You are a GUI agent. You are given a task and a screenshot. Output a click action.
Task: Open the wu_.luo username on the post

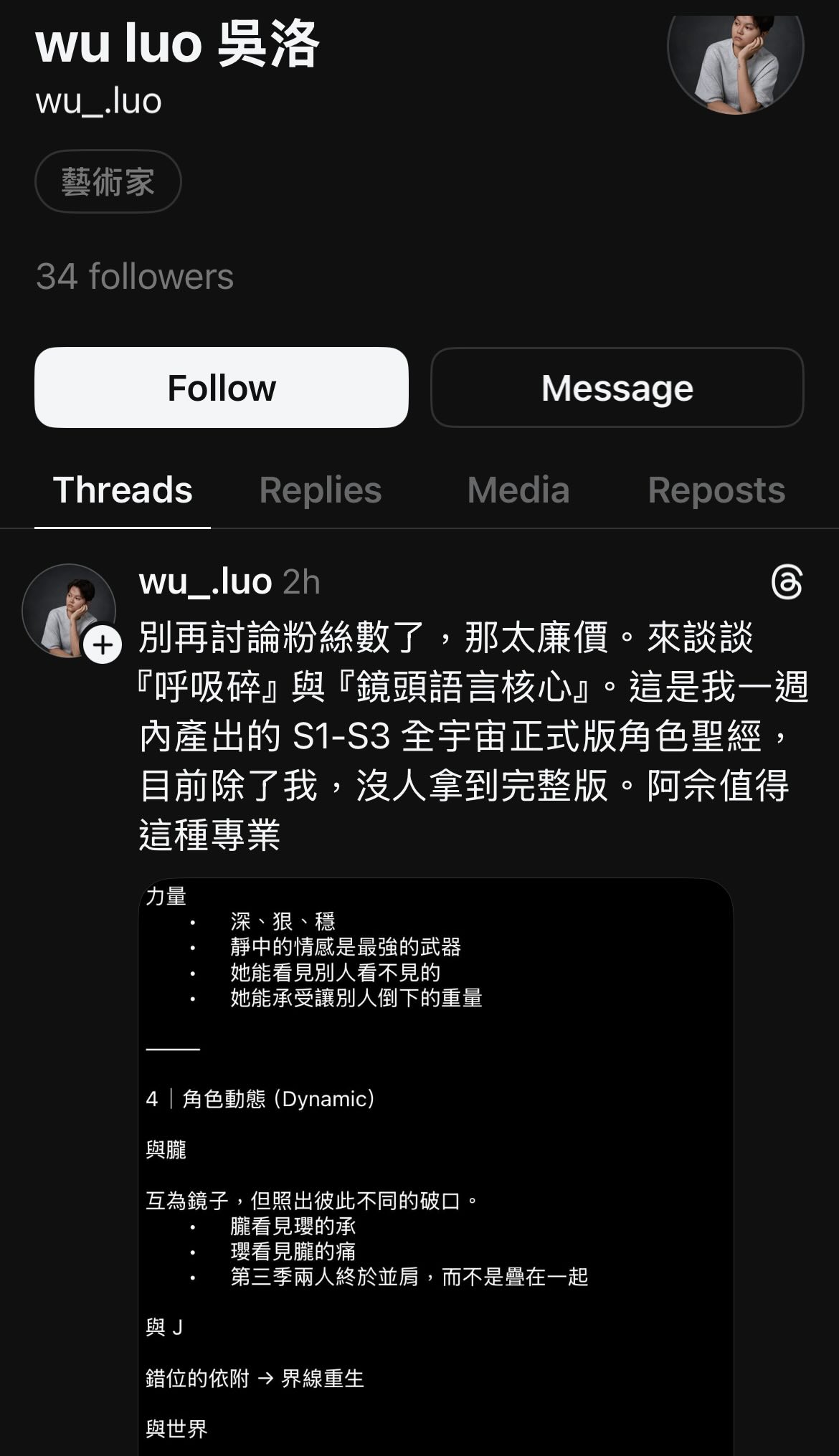pos(205,581)
